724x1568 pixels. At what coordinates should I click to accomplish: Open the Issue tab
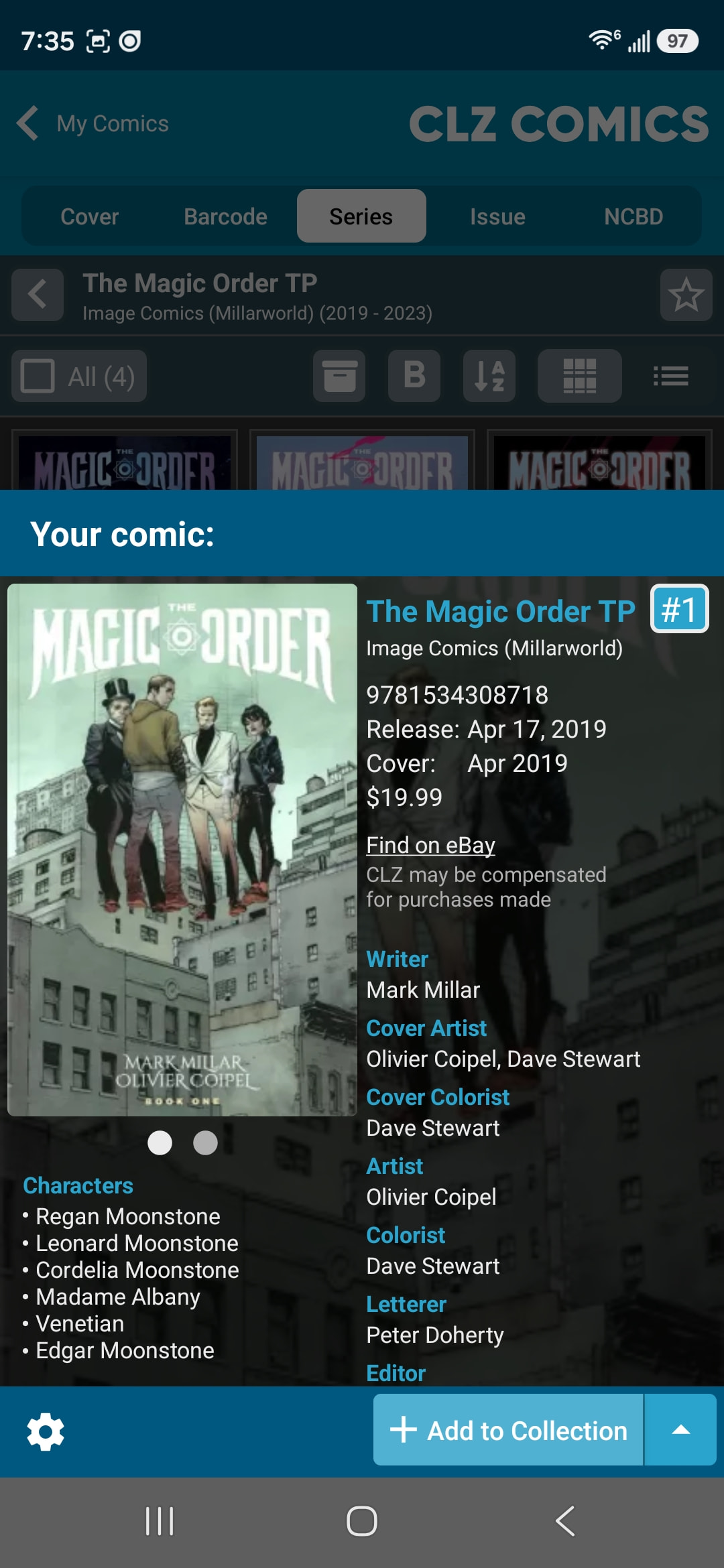tap(497, 216)
